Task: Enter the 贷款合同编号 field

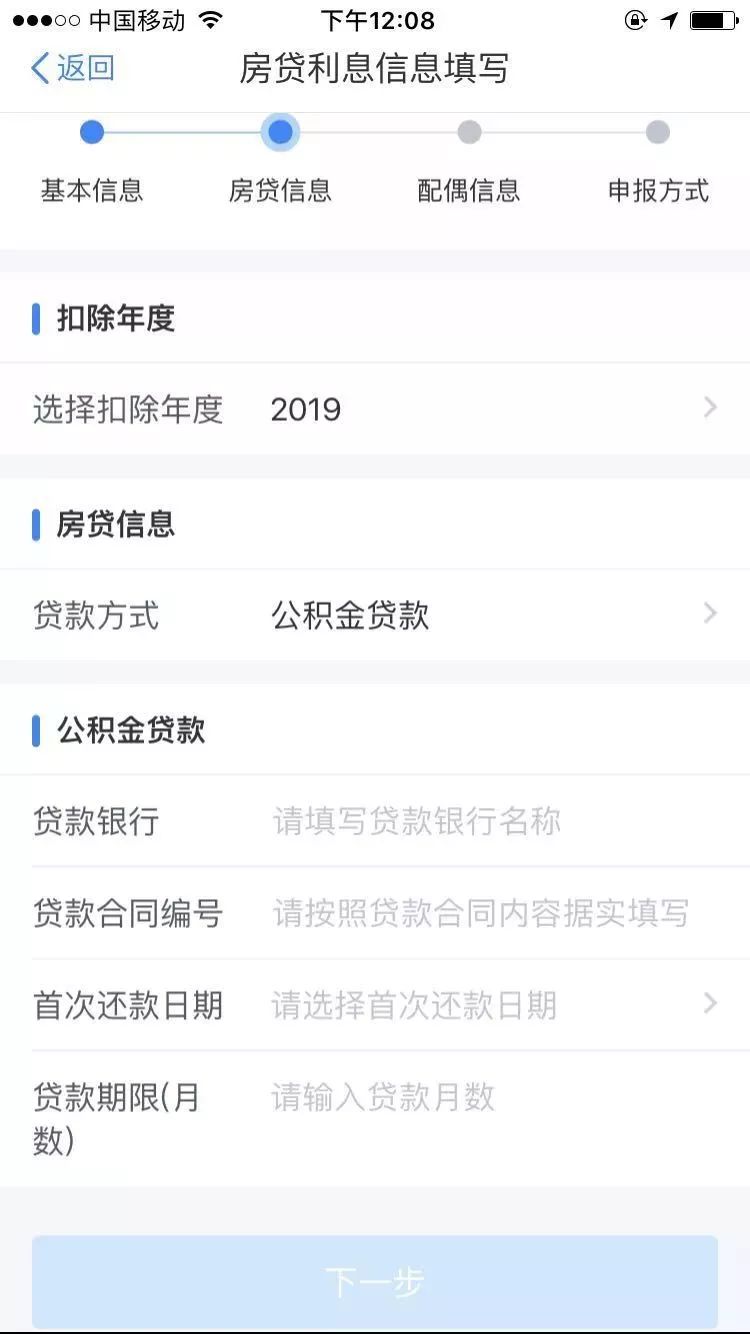Action: coord(480,913)
